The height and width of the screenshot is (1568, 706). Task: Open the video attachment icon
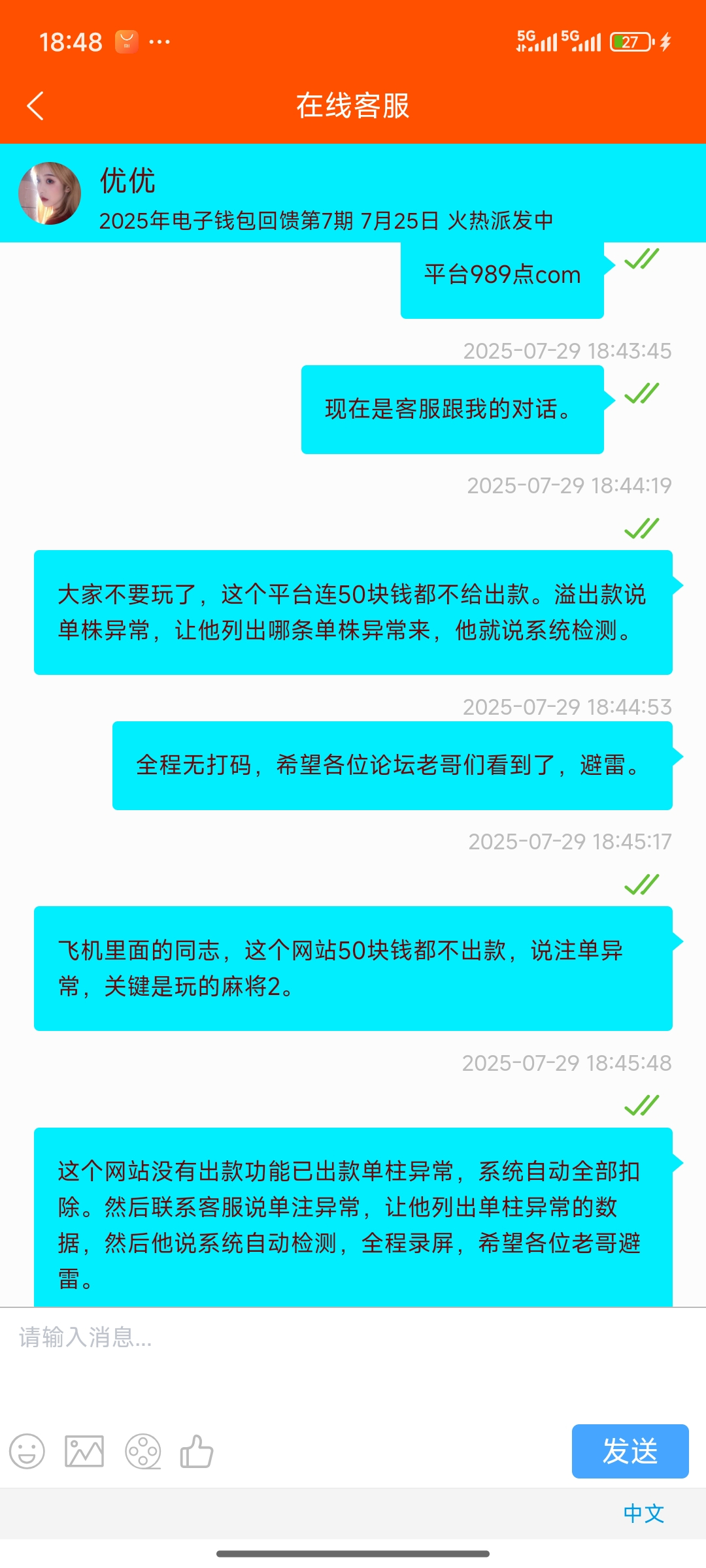tap(143, 1451)
